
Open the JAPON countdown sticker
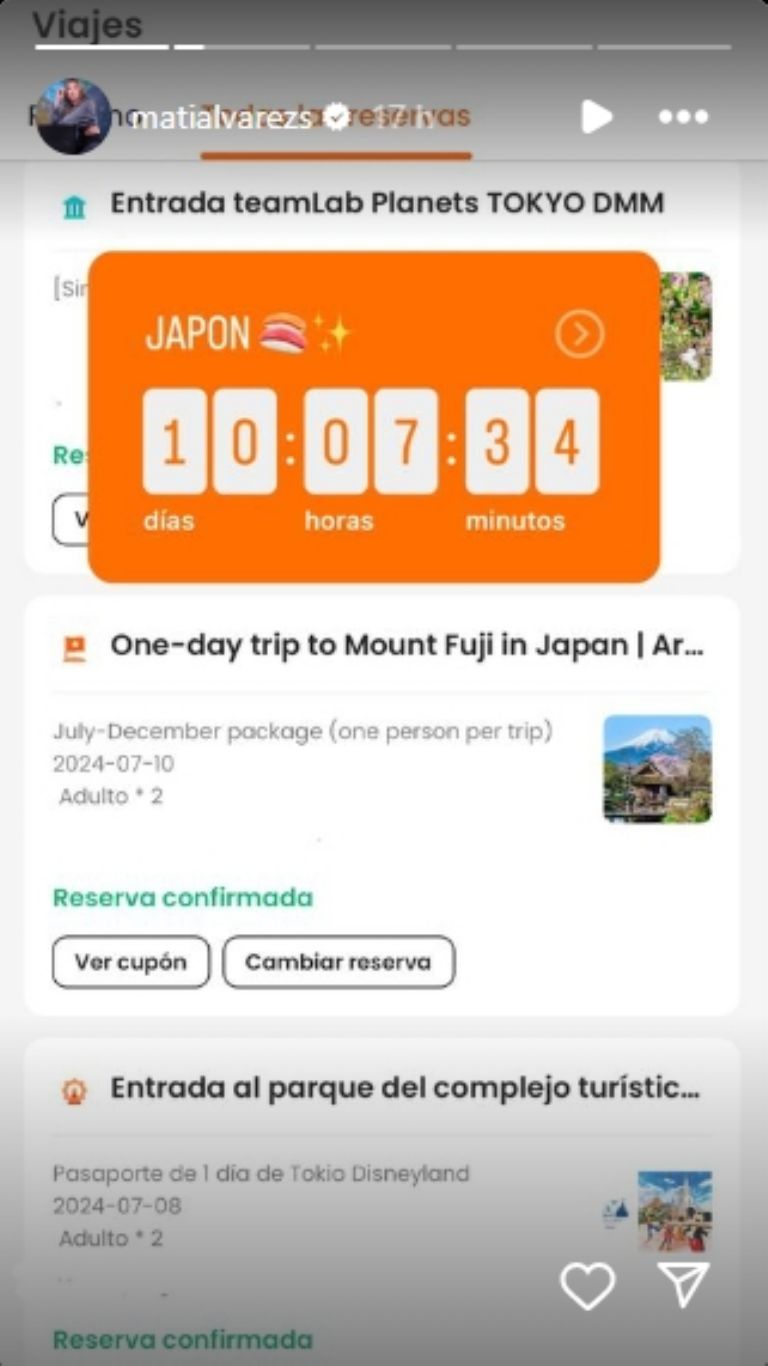tap(579, 334)
